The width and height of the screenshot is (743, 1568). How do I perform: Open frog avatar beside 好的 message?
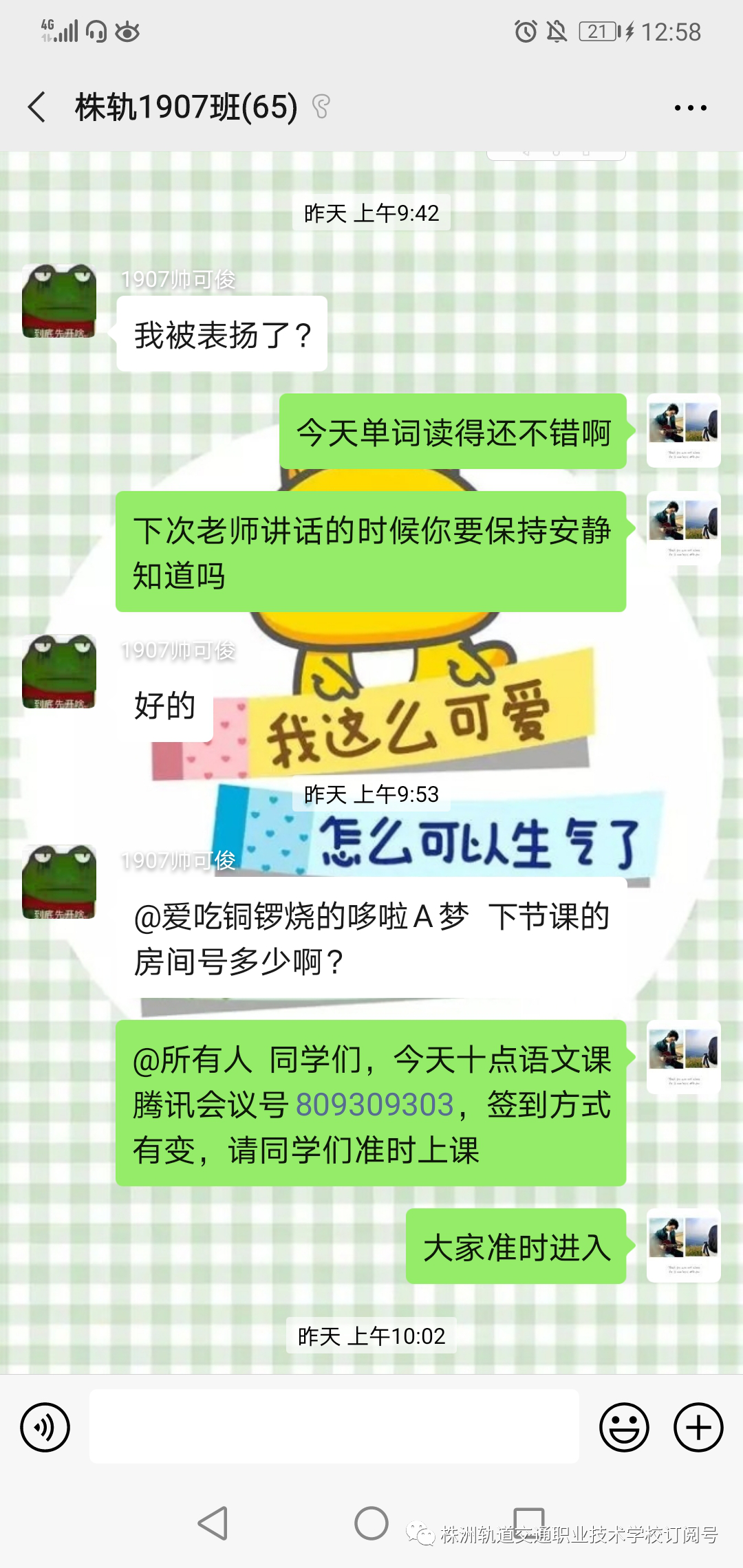(59, 671)
